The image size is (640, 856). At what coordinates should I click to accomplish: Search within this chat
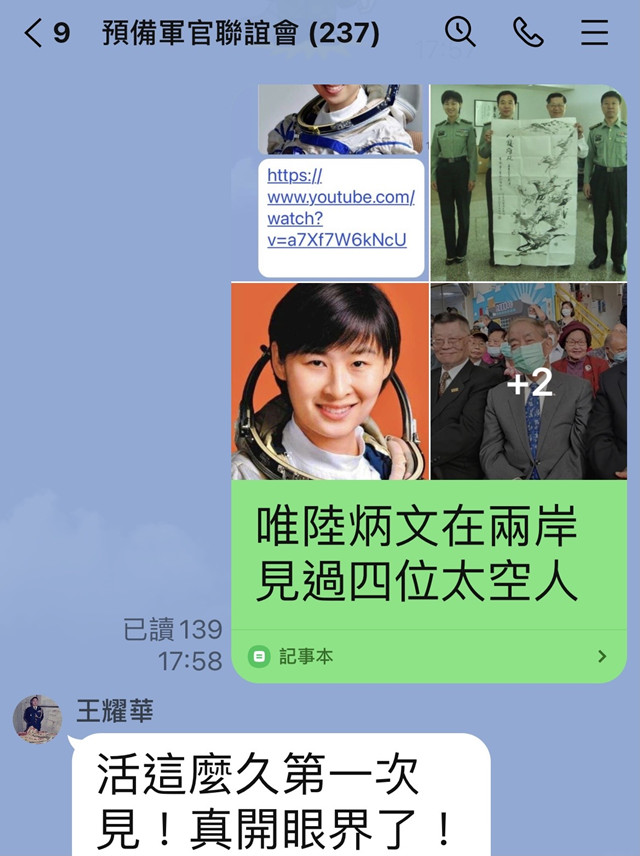point(460,33)
